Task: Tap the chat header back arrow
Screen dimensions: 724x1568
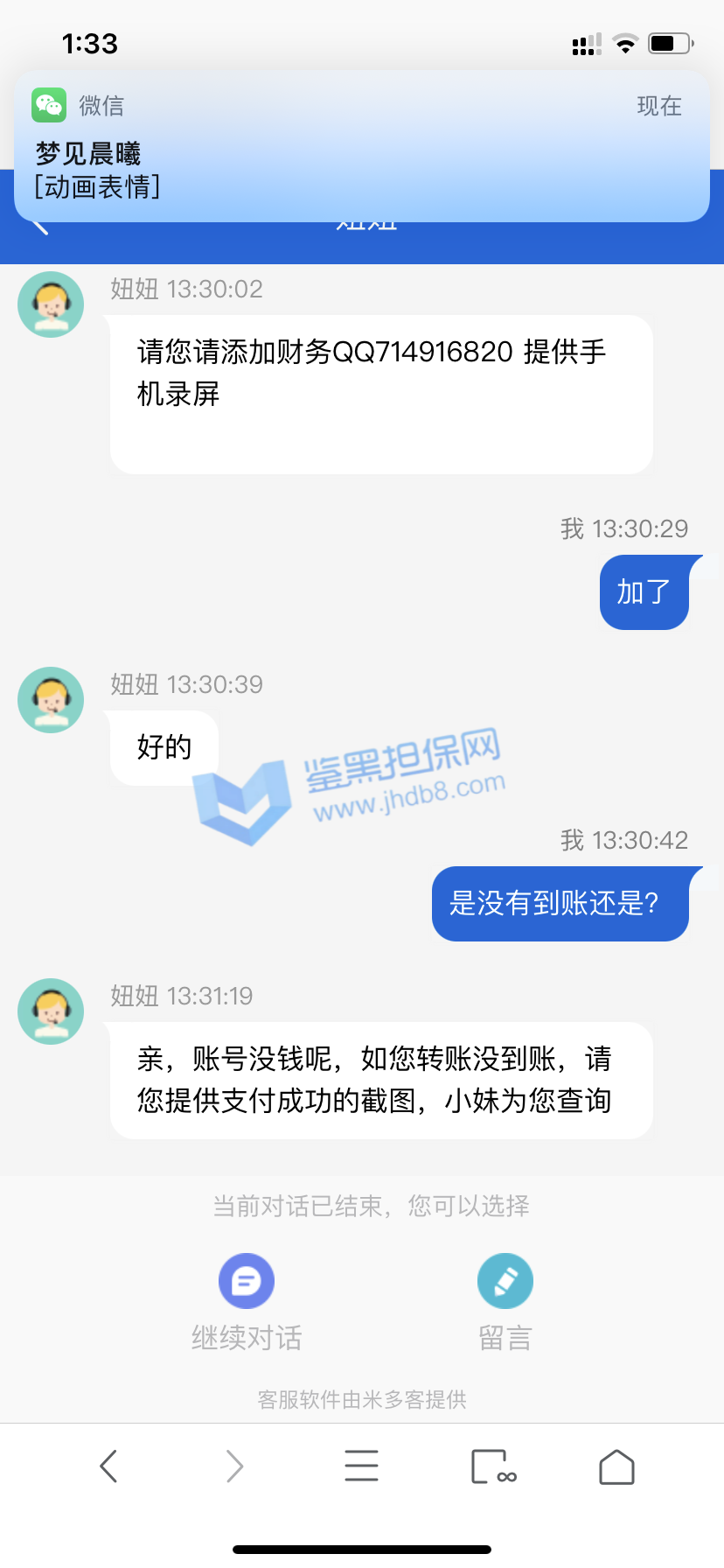Action: click(38, 227)
